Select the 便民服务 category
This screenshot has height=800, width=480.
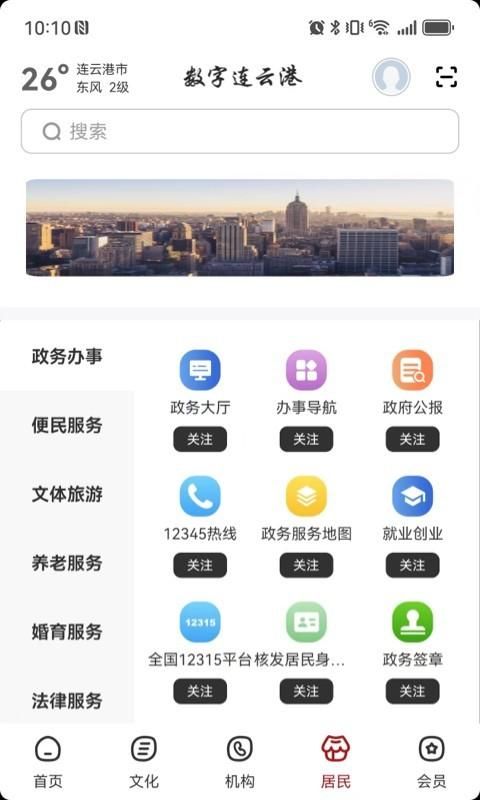(x=67, y=425)
